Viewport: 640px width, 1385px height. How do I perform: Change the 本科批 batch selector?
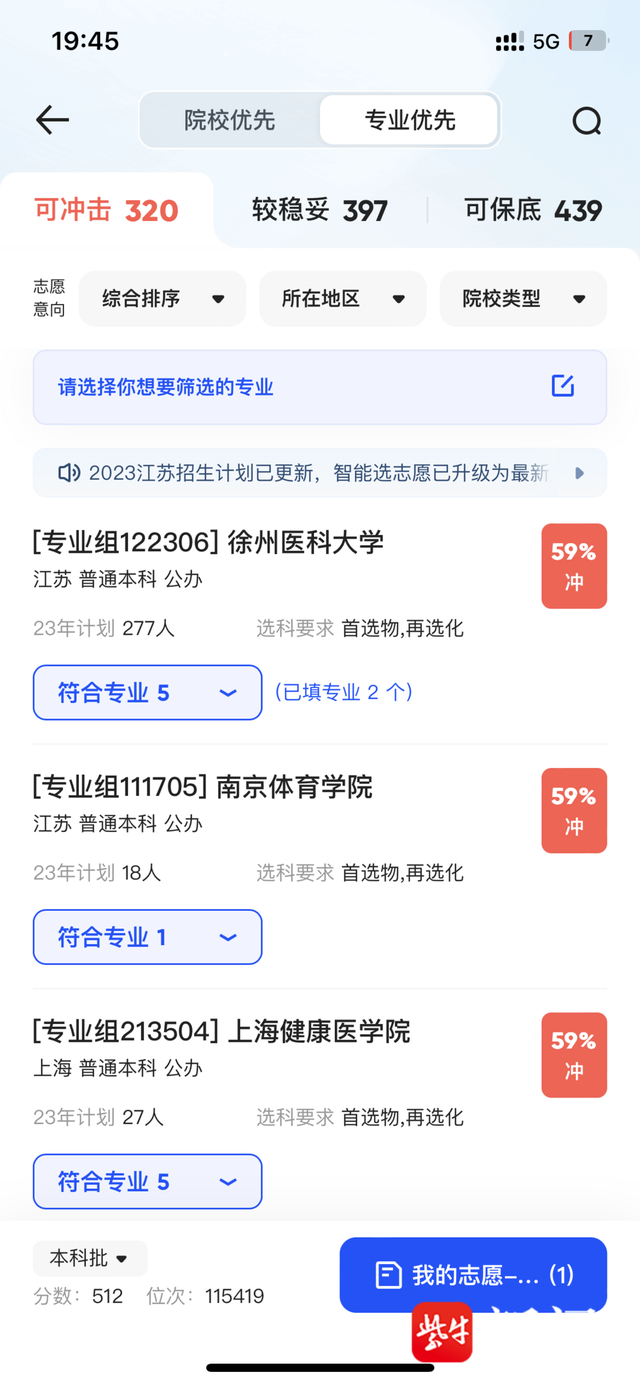(90, 1258)
